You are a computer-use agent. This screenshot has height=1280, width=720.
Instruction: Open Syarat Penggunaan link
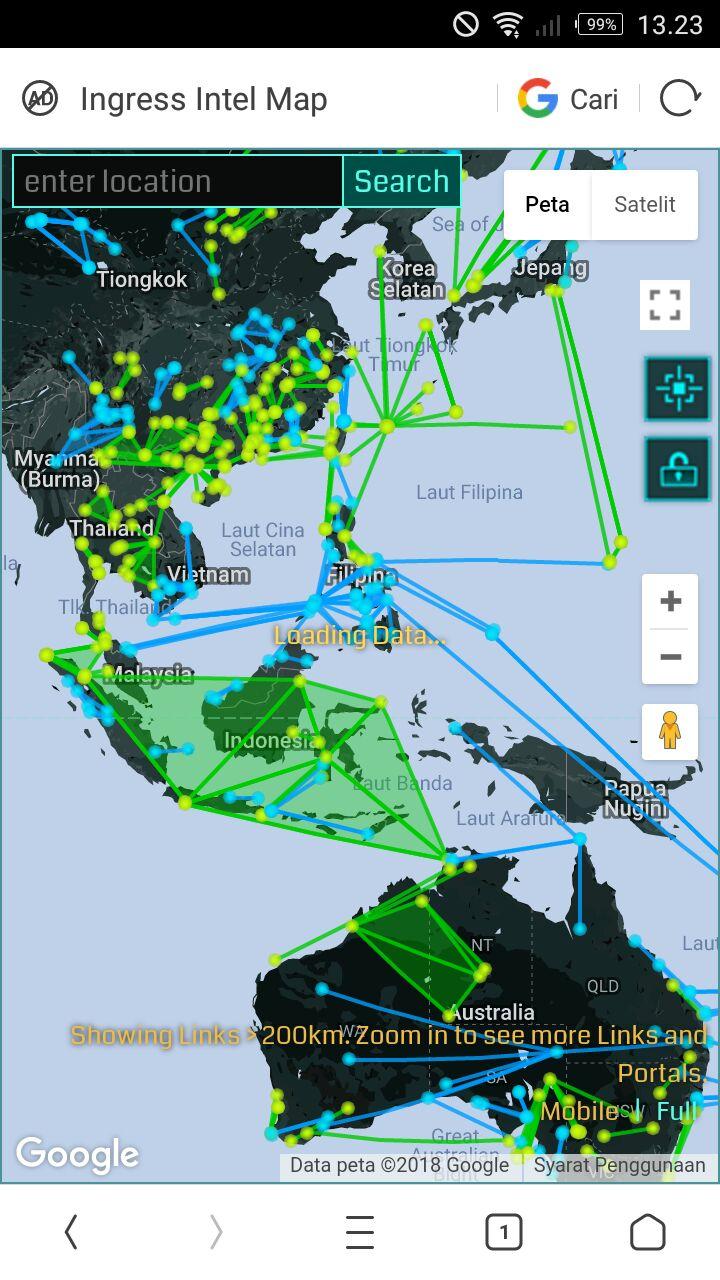coord(619,1165)
